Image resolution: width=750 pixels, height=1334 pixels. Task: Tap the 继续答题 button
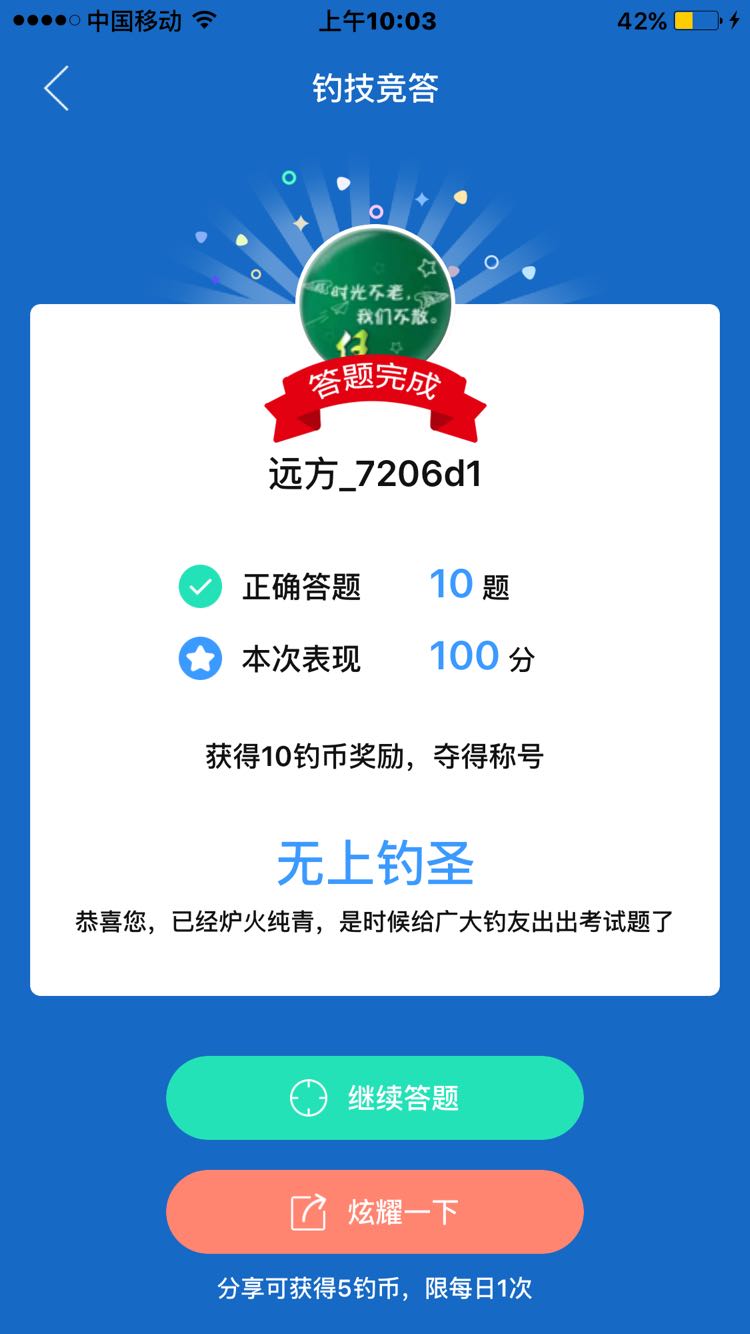[x=374, y=1098]
